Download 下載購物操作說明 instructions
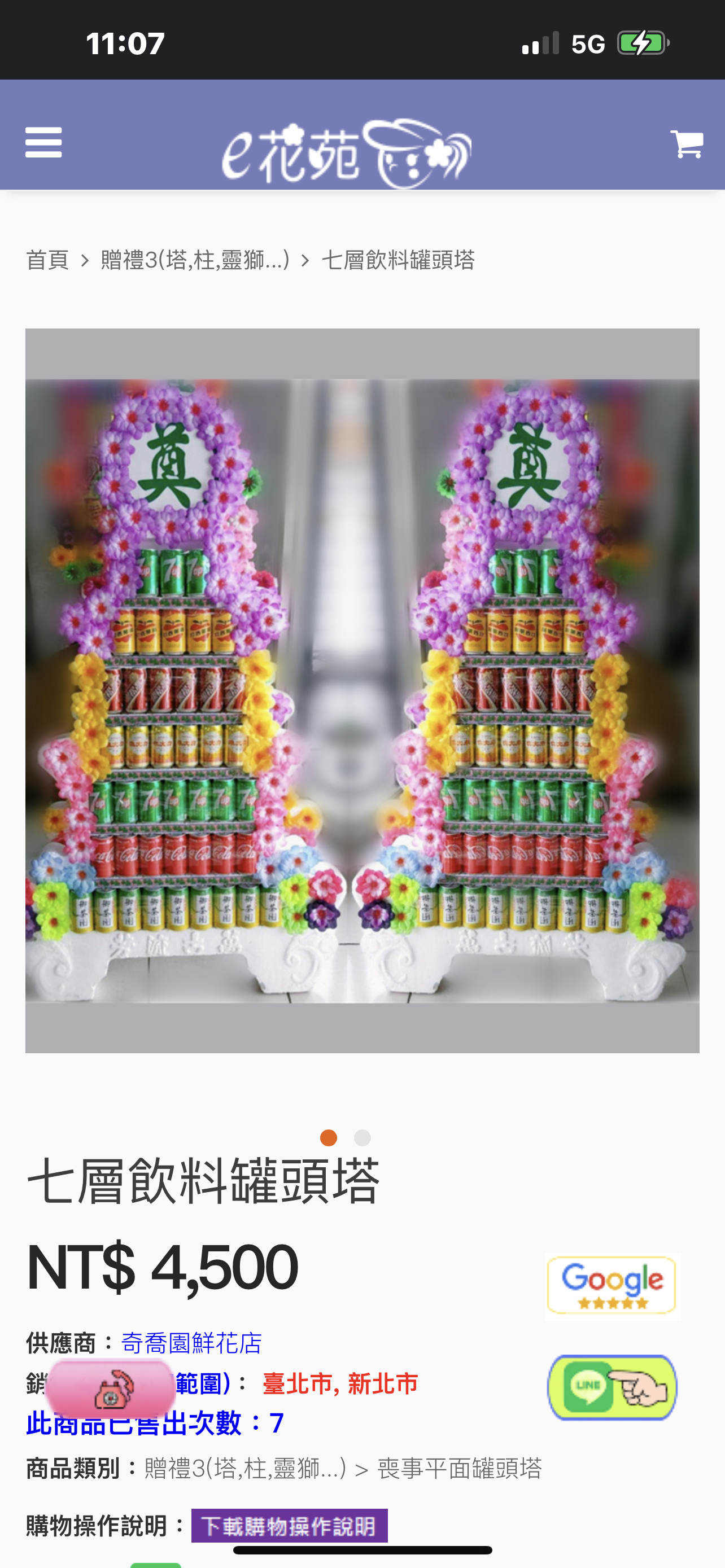The image size is (725, 1568). pos(289,1526)
